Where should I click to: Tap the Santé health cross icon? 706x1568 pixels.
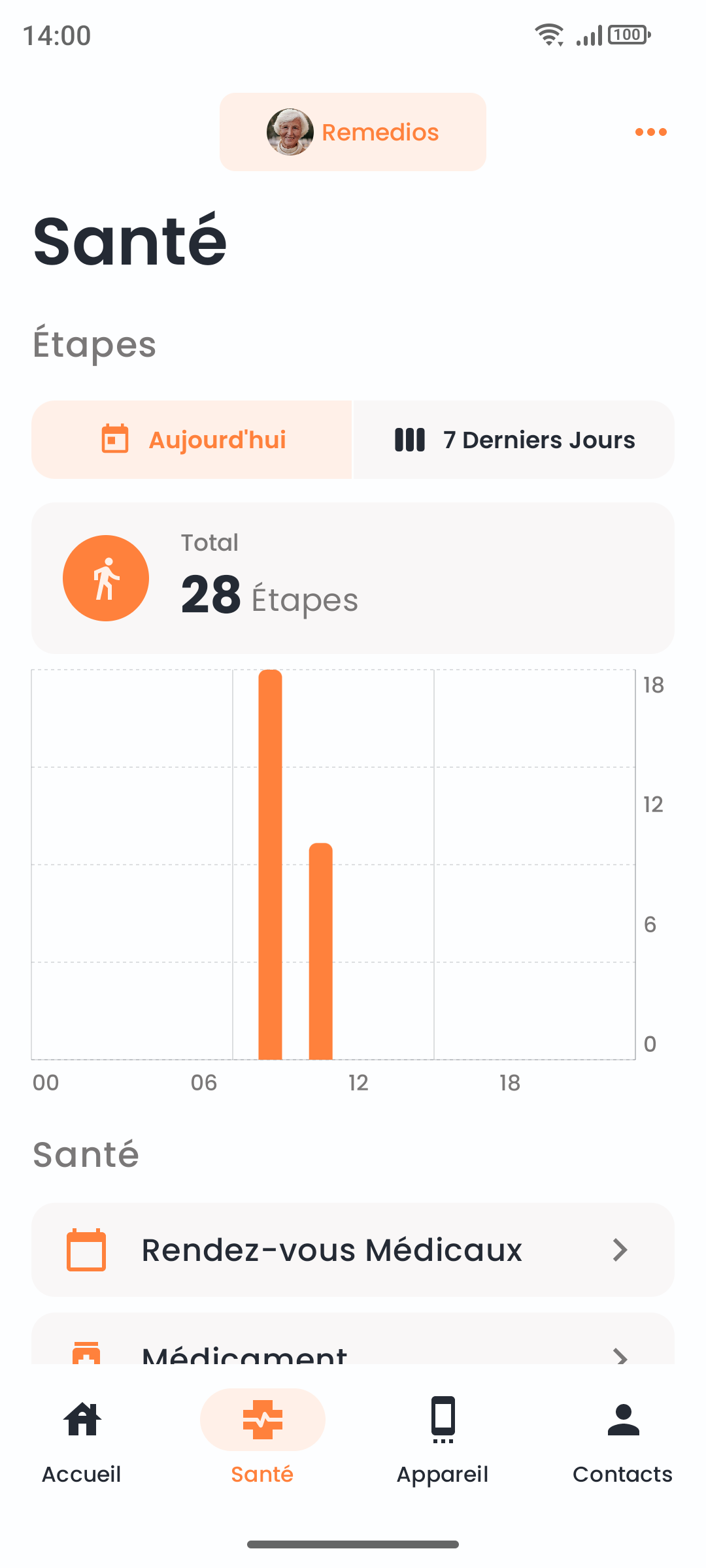click(x=261, y=1419)
